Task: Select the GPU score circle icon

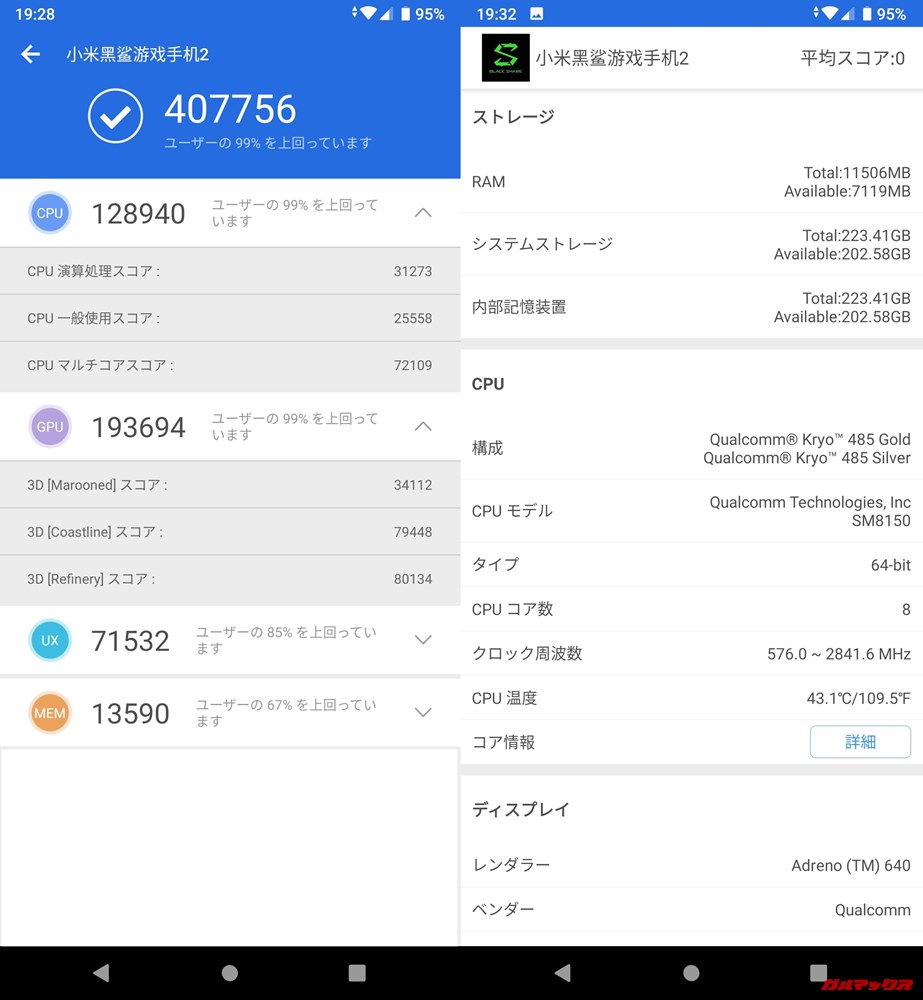Action: (x=50, y=427)
